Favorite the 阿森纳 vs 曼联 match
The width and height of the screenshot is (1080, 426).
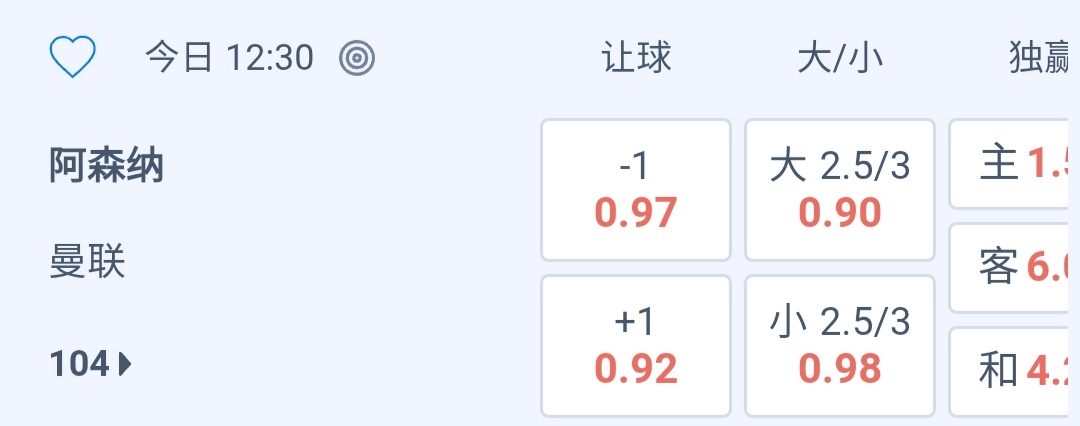point(73,58)
